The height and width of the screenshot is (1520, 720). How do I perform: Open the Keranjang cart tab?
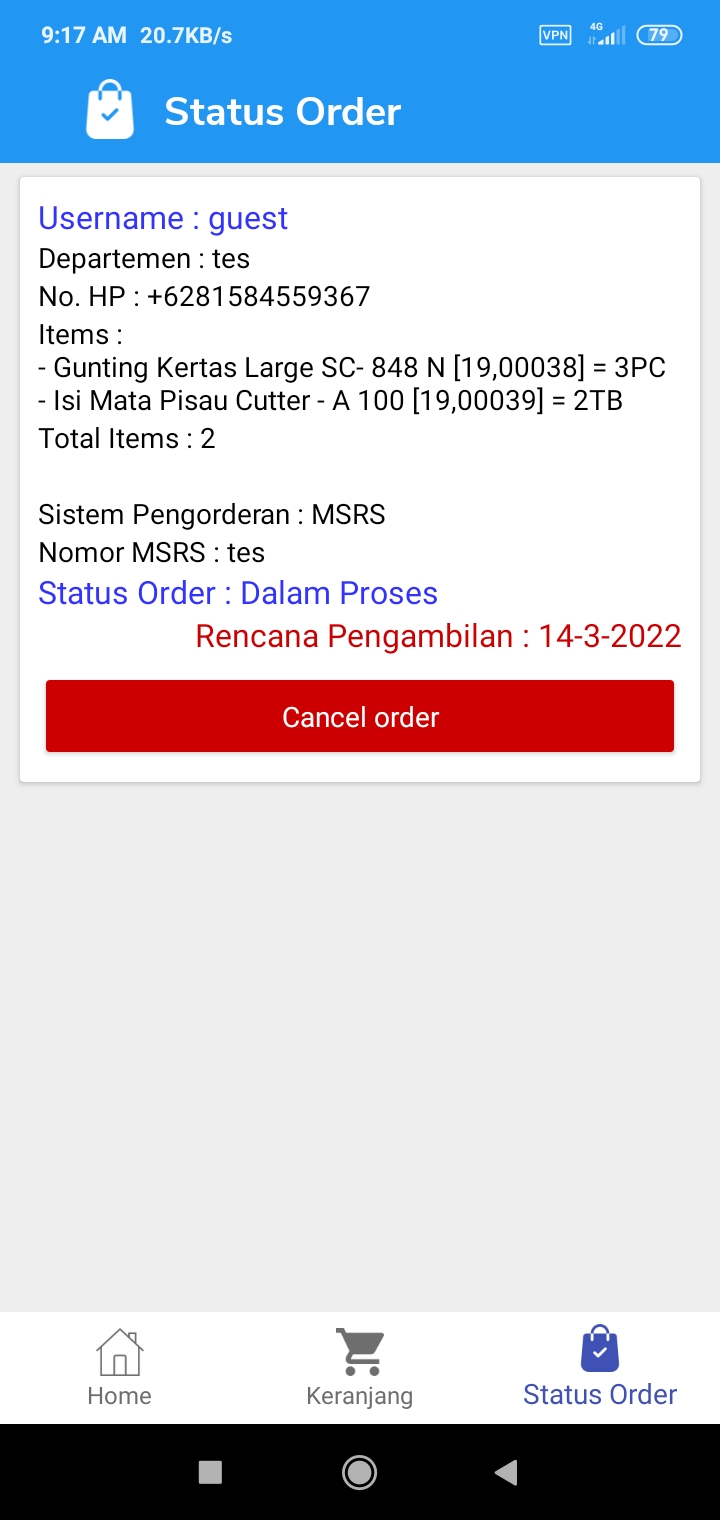[x=360, y=1367]
